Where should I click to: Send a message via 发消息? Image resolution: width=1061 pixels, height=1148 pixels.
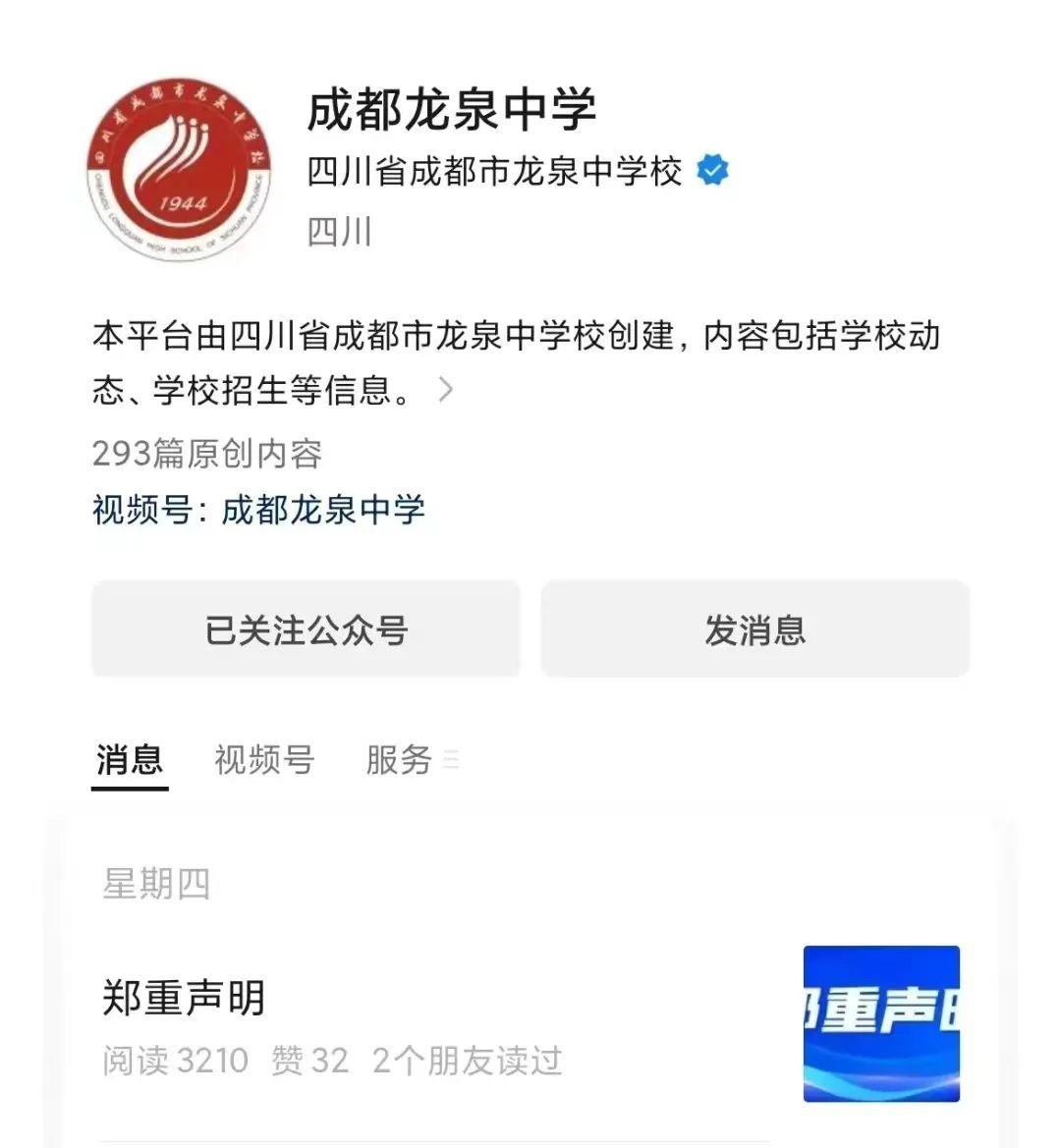754,629
